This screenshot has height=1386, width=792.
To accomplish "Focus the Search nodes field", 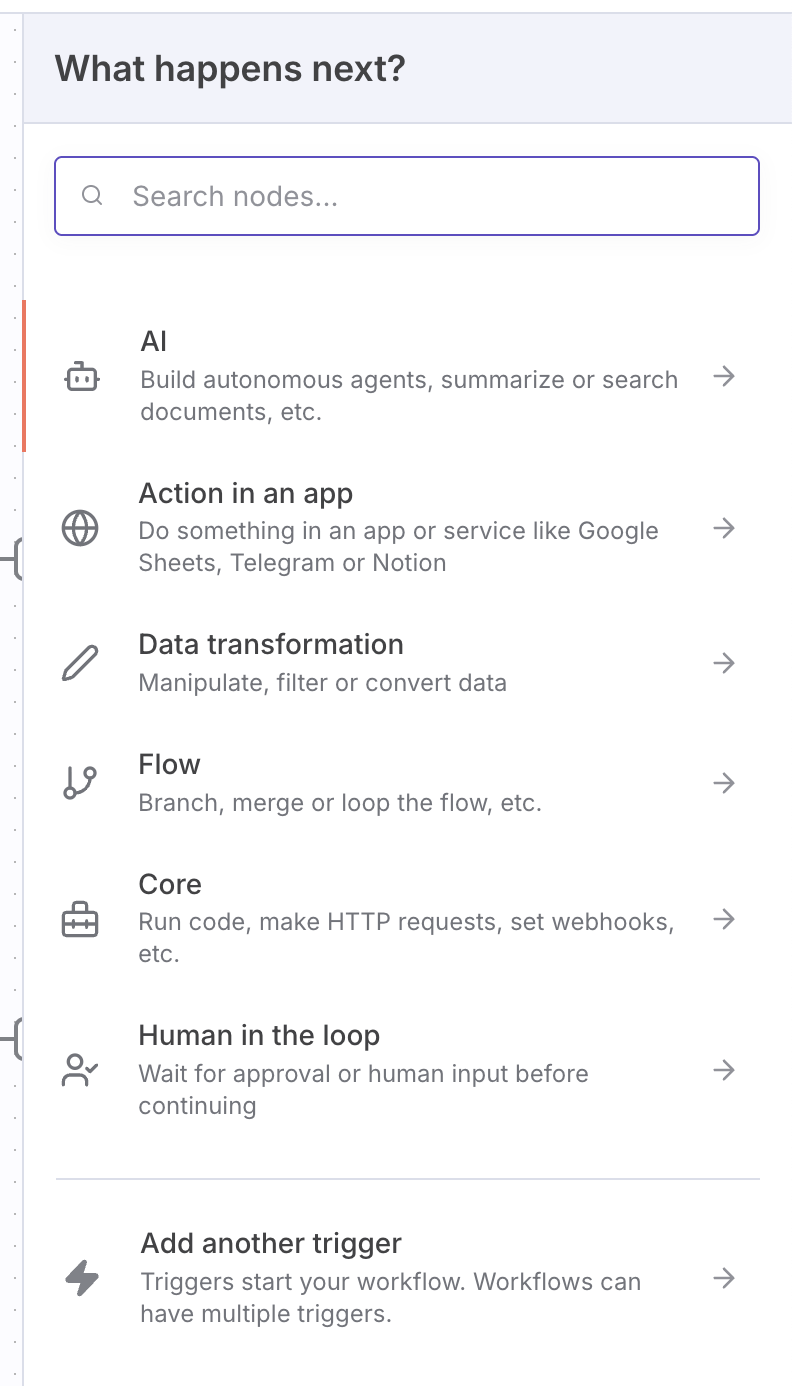I will point(420,196).
